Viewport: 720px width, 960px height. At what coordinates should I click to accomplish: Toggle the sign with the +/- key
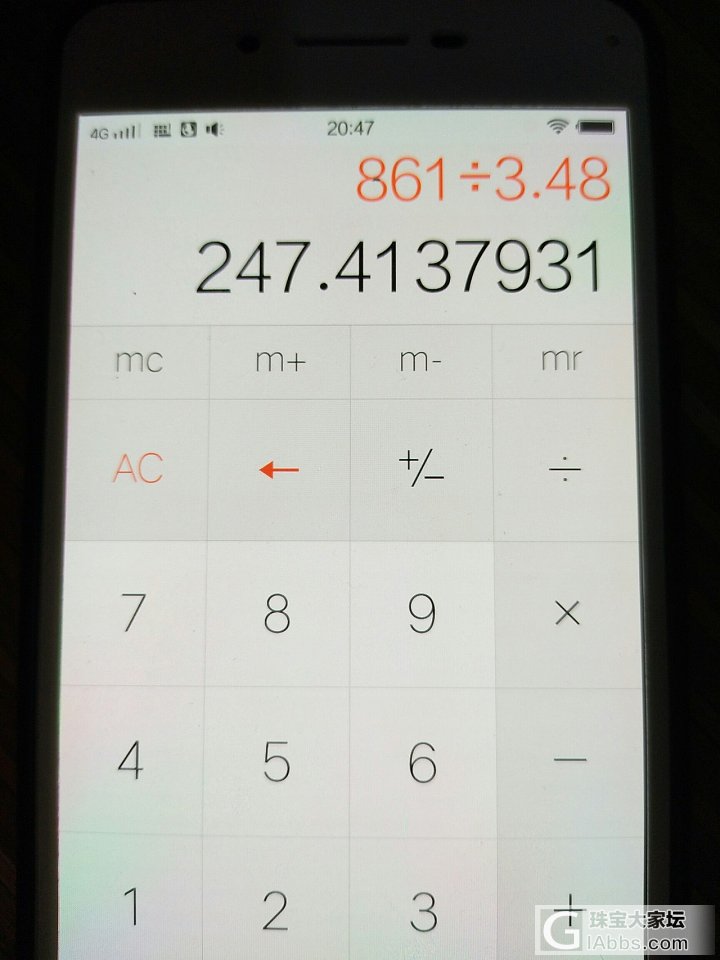[x=421, y=468]
